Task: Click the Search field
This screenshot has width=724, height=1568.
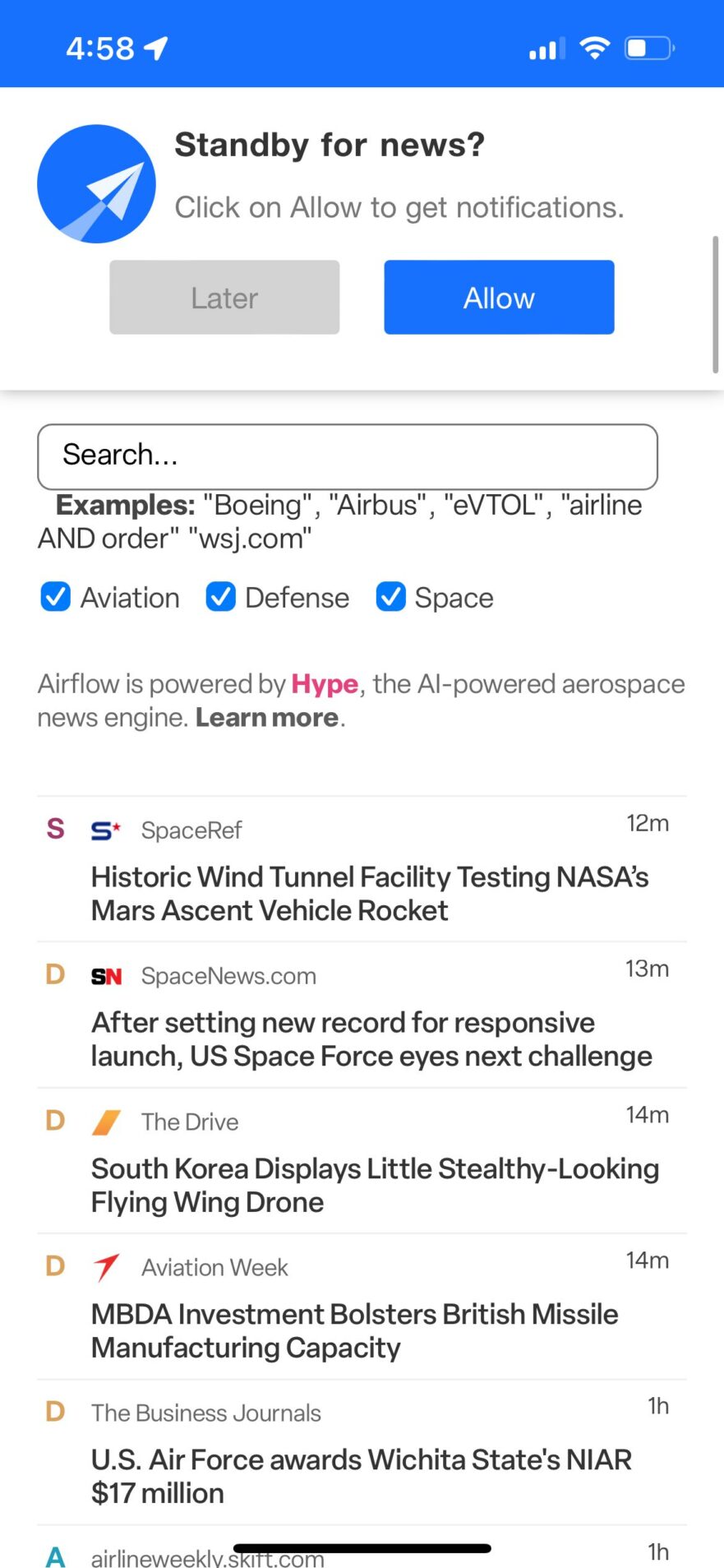Action: [x=347, y=456]
